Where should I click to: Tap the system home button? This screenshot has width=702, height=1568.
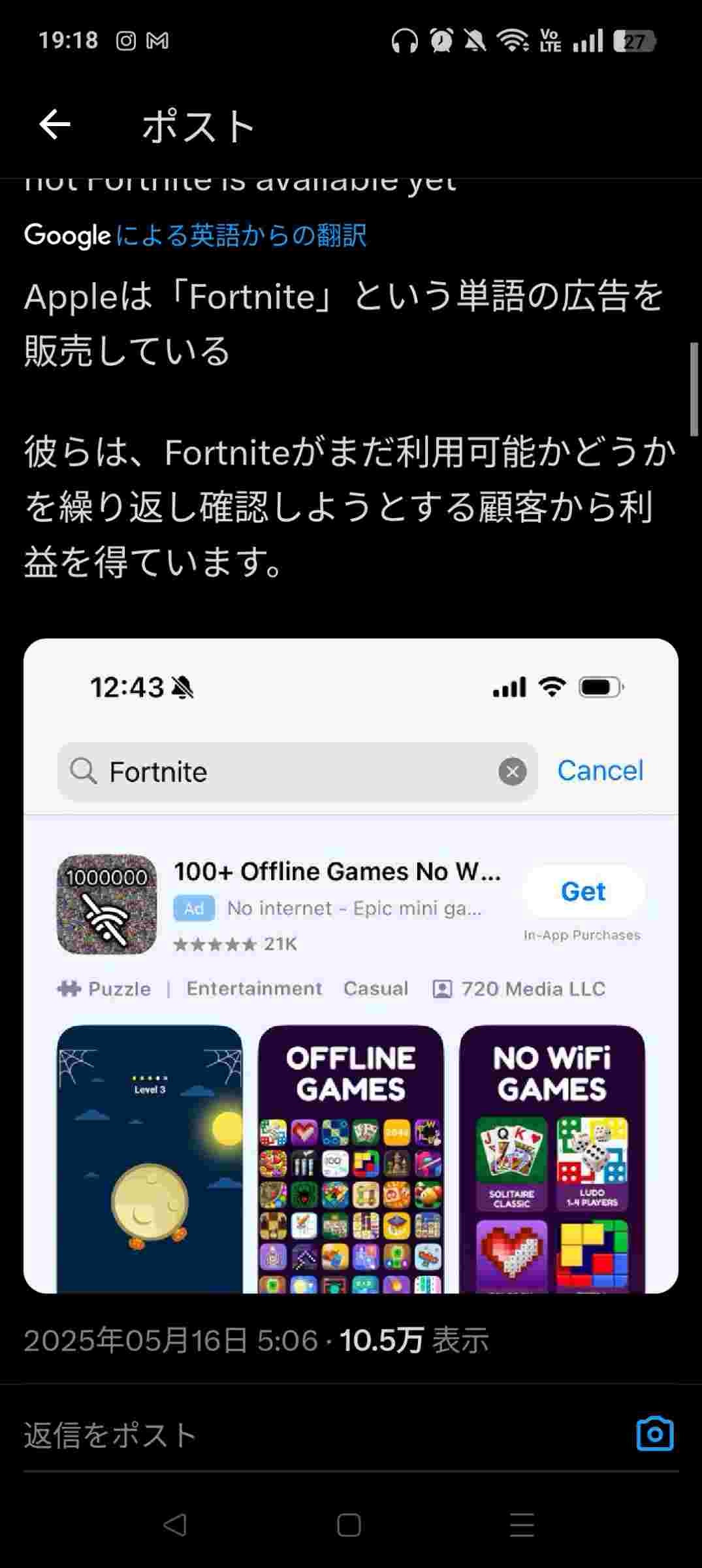(349, 1525)
